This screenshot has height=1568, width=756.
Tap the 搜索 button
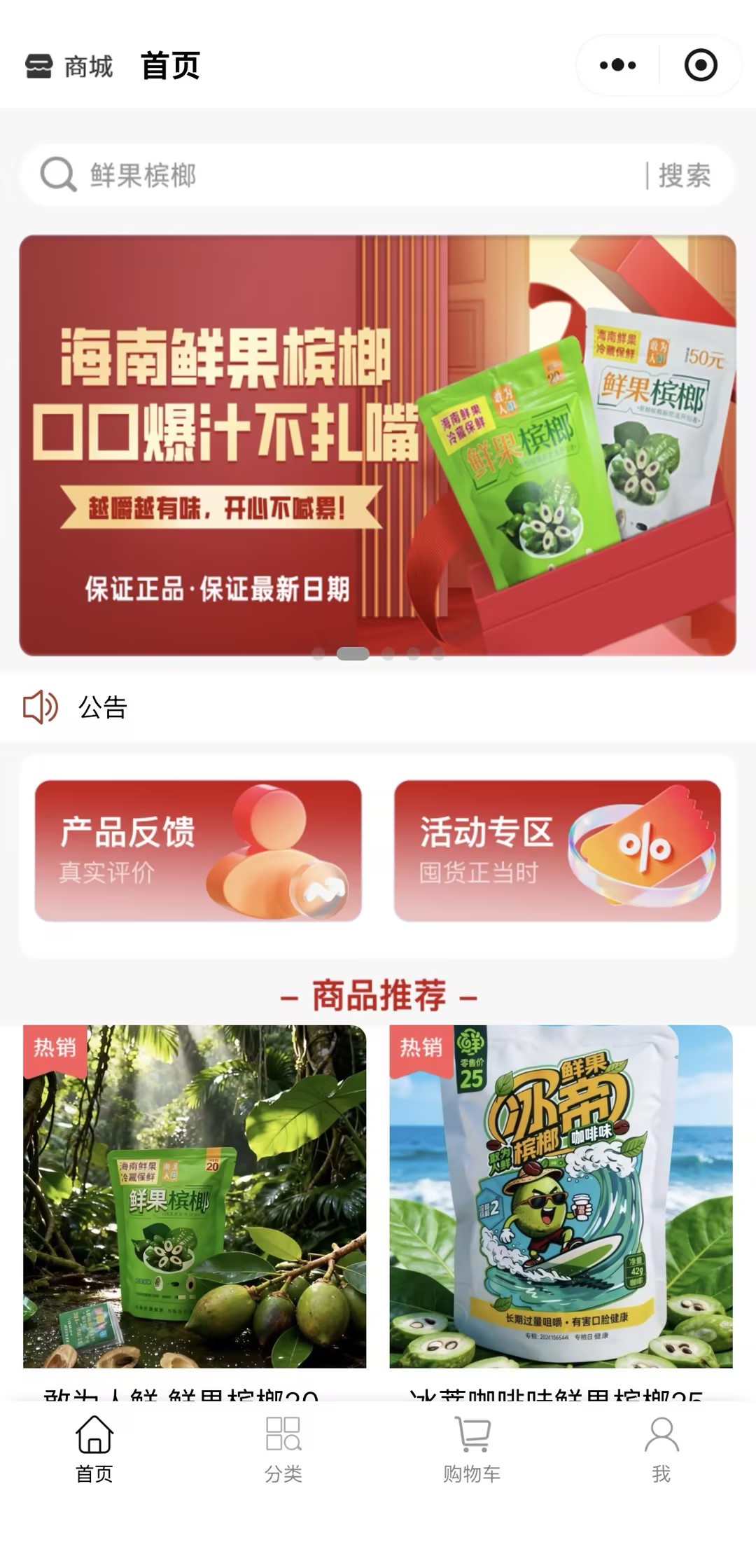[684, 175]
